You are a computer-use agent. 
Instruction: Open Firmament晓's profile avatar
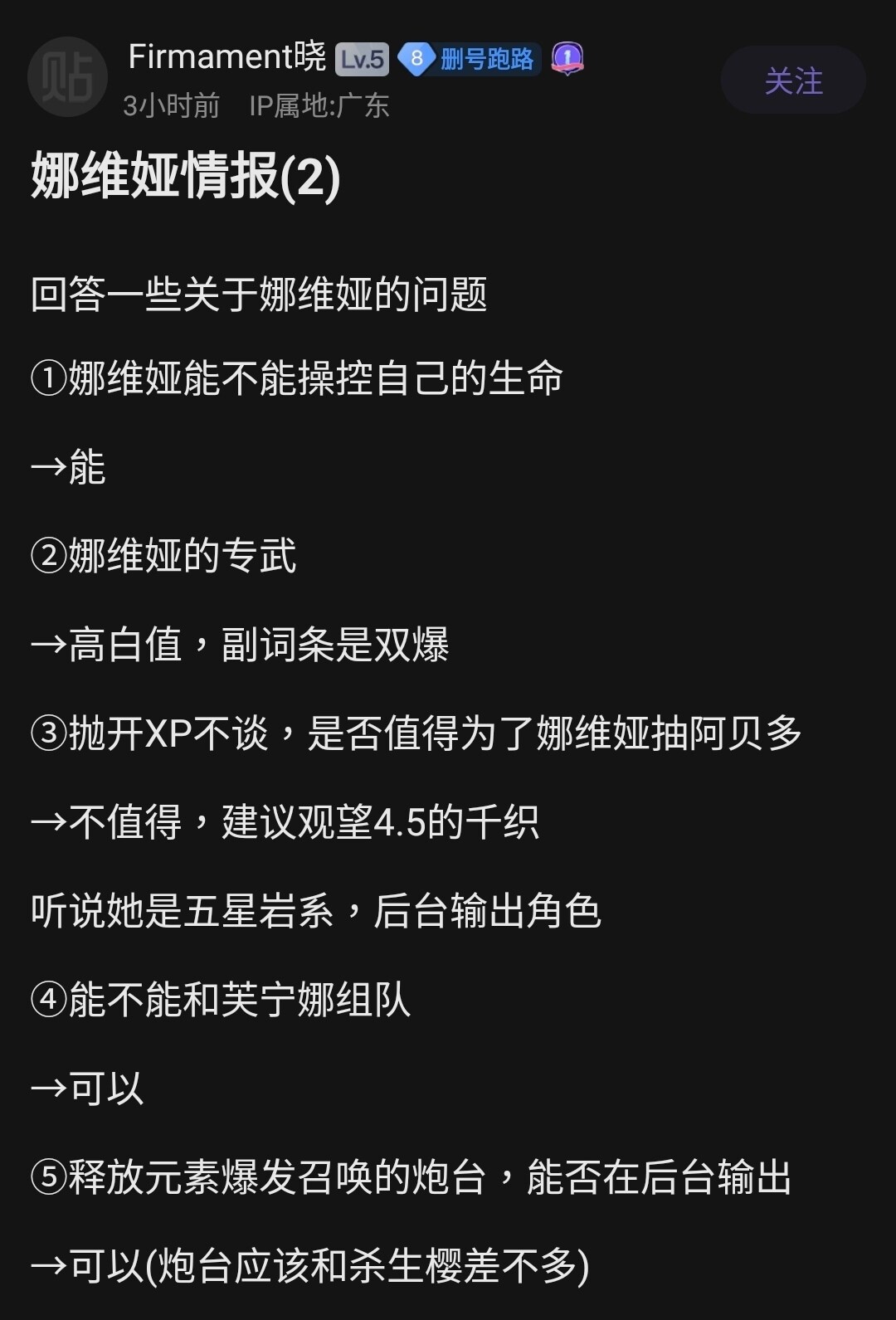tap(68, 77)
